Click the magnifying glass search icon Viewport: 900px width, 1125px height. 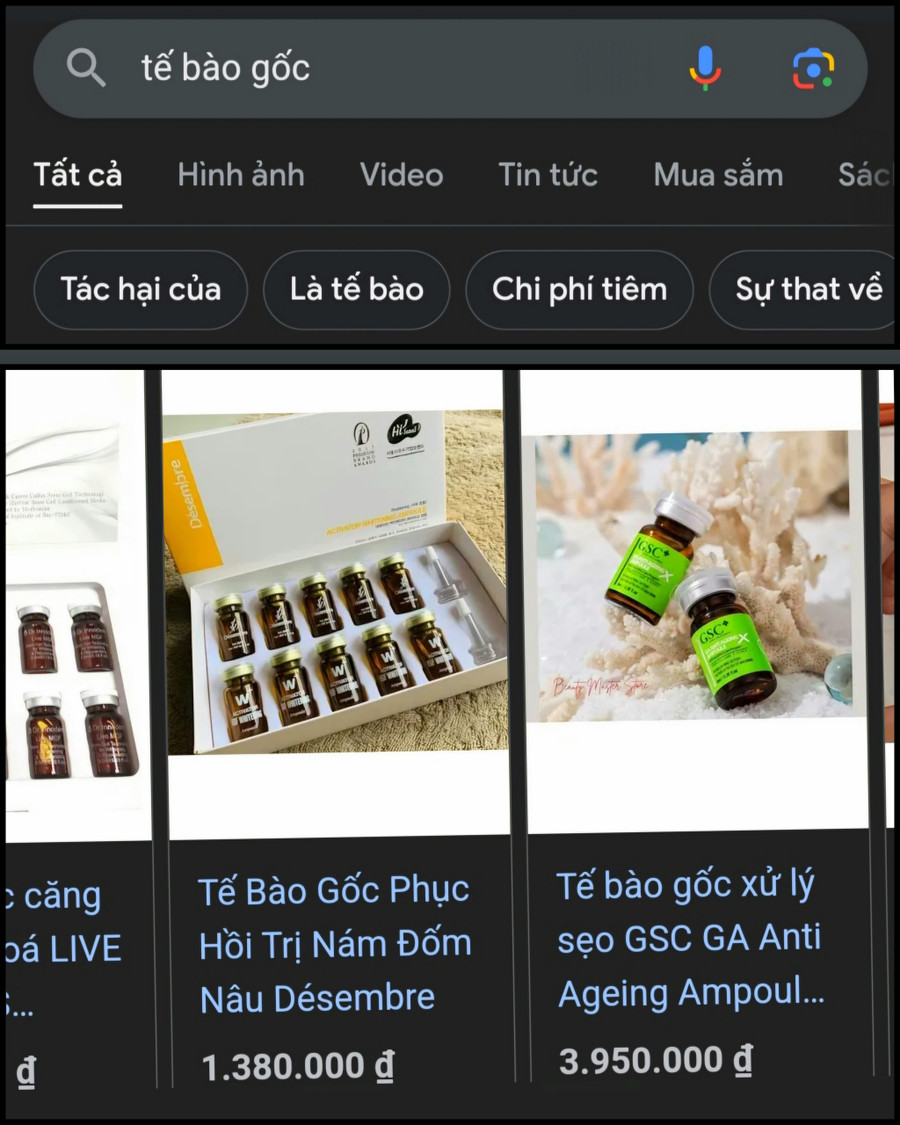click(86, 68)
